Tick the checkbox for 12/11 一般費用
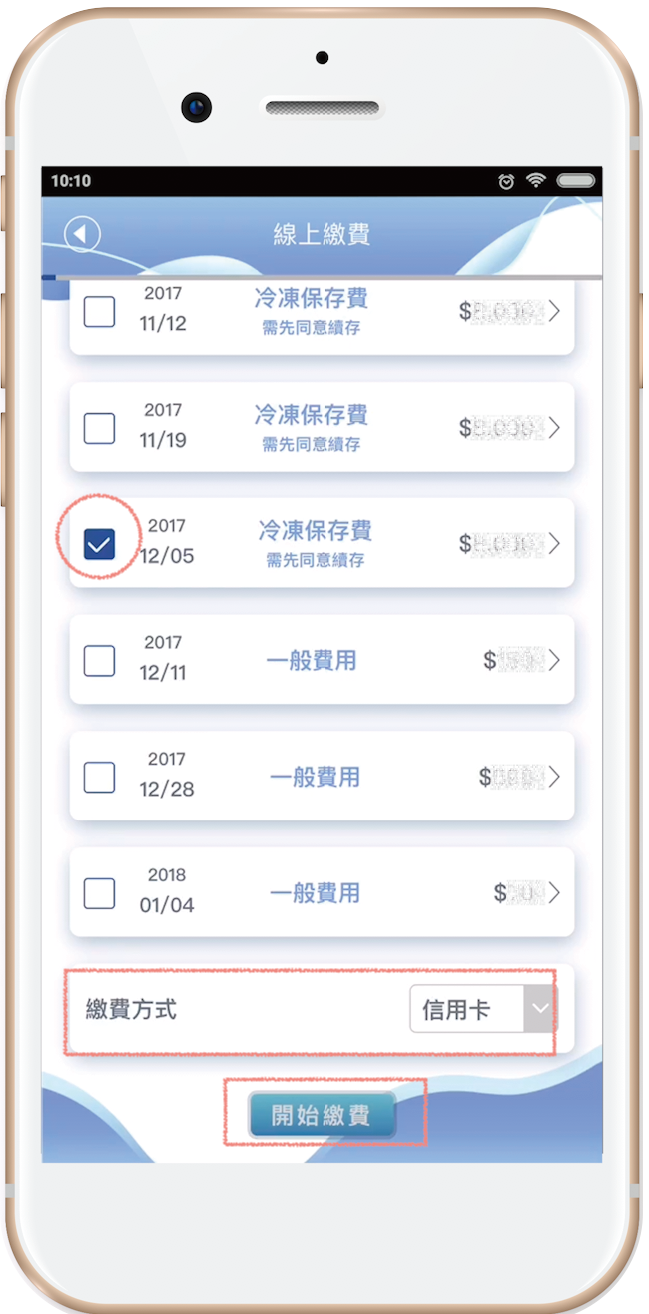 click(x=99, y=660)
